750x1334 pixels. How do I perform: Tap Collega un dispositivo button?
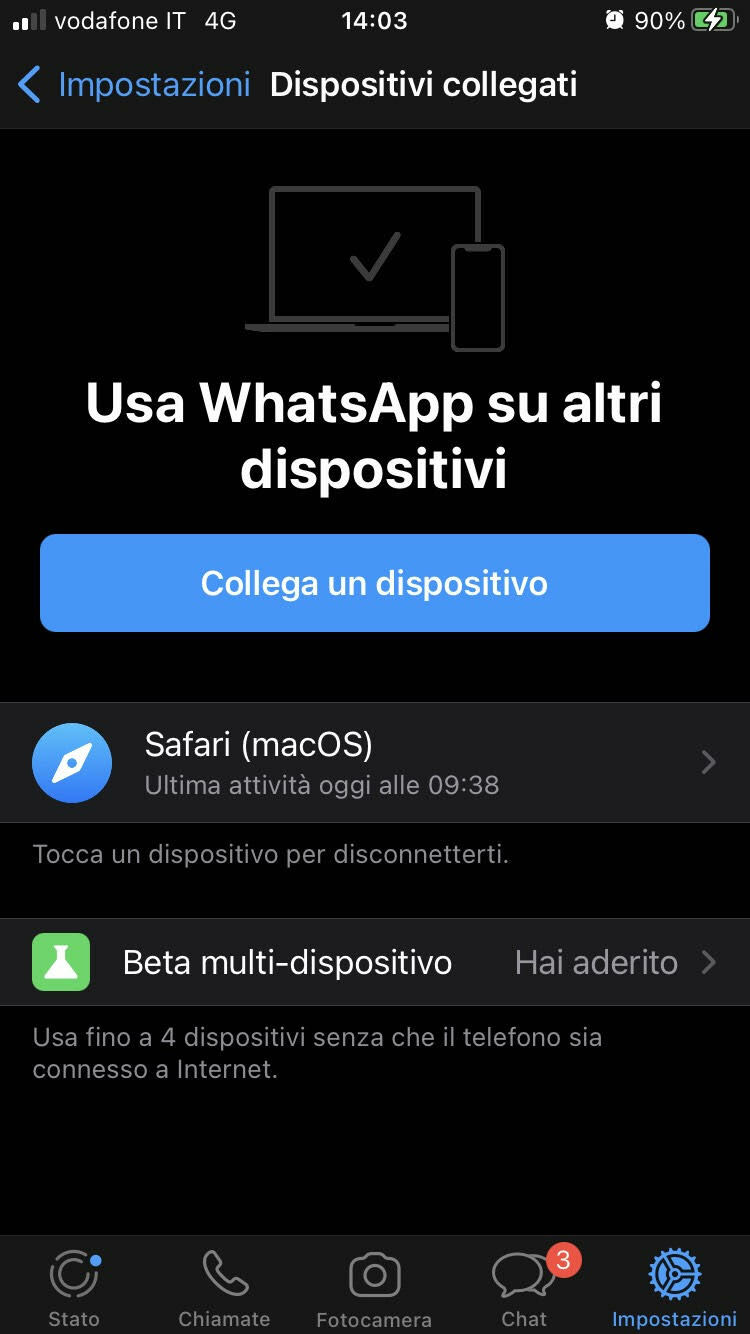coord(375,583)
